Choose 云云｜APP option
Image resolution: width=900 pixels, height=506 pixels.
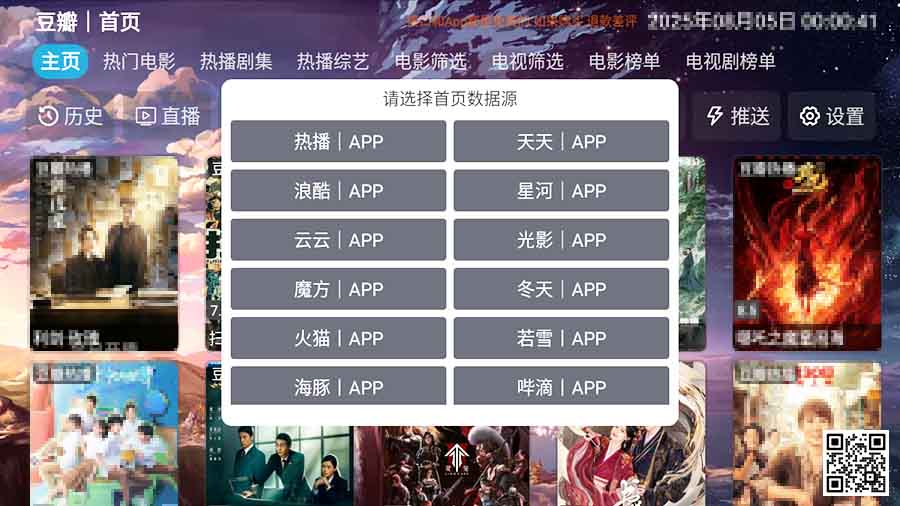pos(338,240)
